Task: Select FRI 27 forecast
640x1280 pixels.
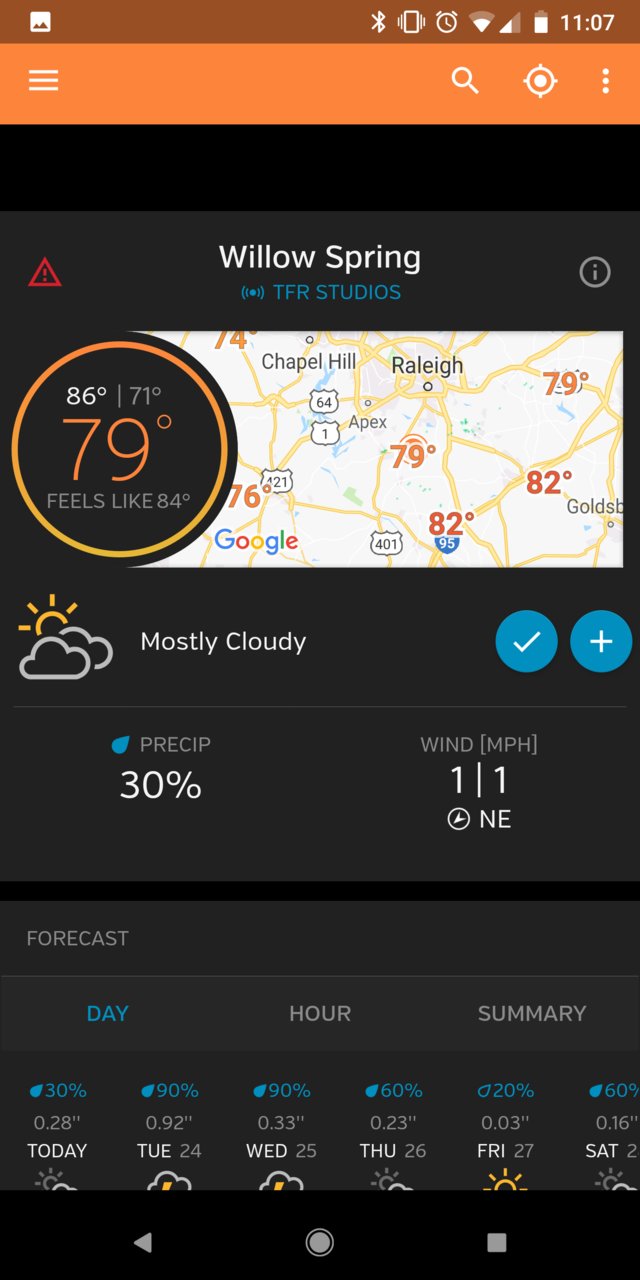Action: pyautogui.click(x=505, y=1135)
